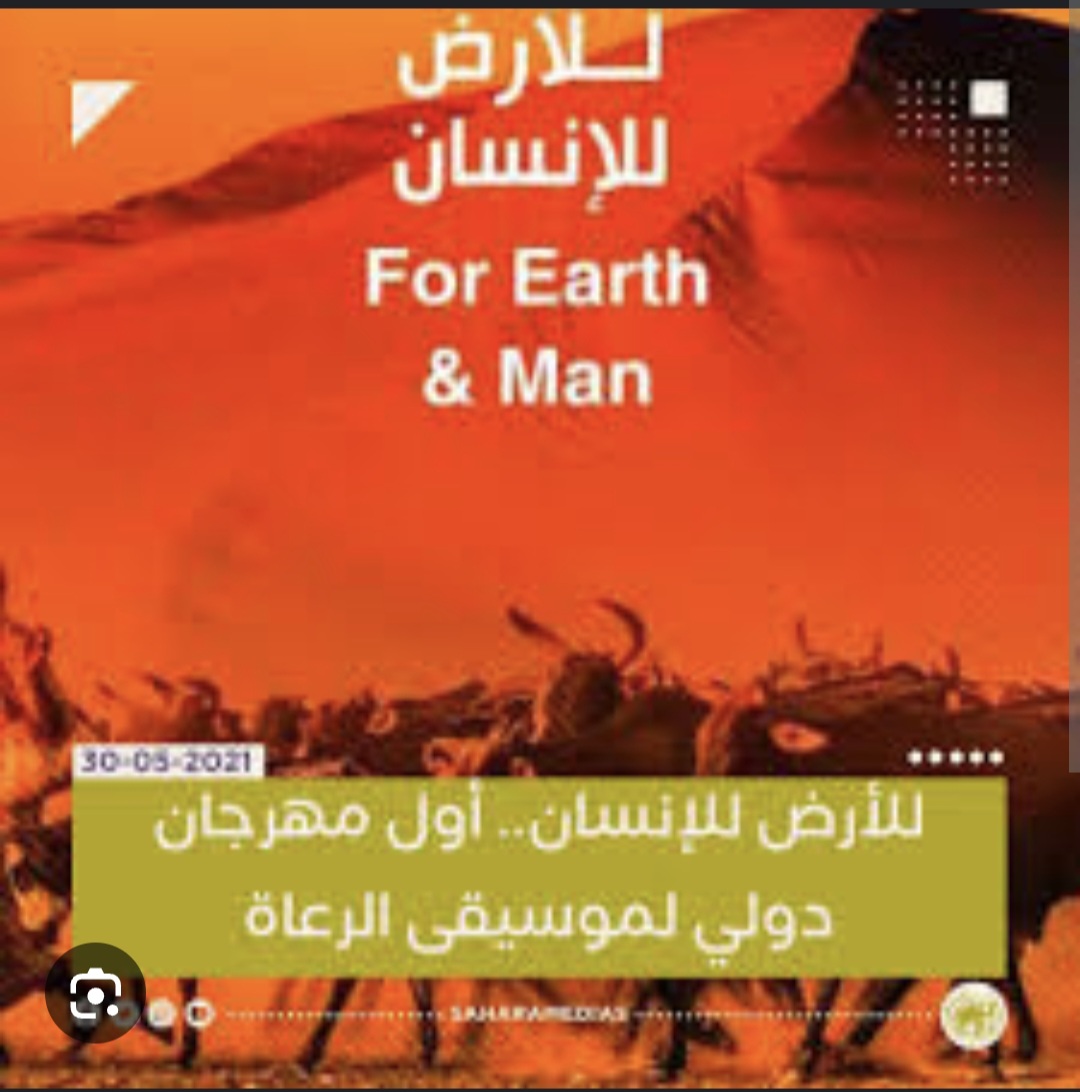
Task: Search this image with Google Lens
Action: pyautogui.click(x=96, y=992)
